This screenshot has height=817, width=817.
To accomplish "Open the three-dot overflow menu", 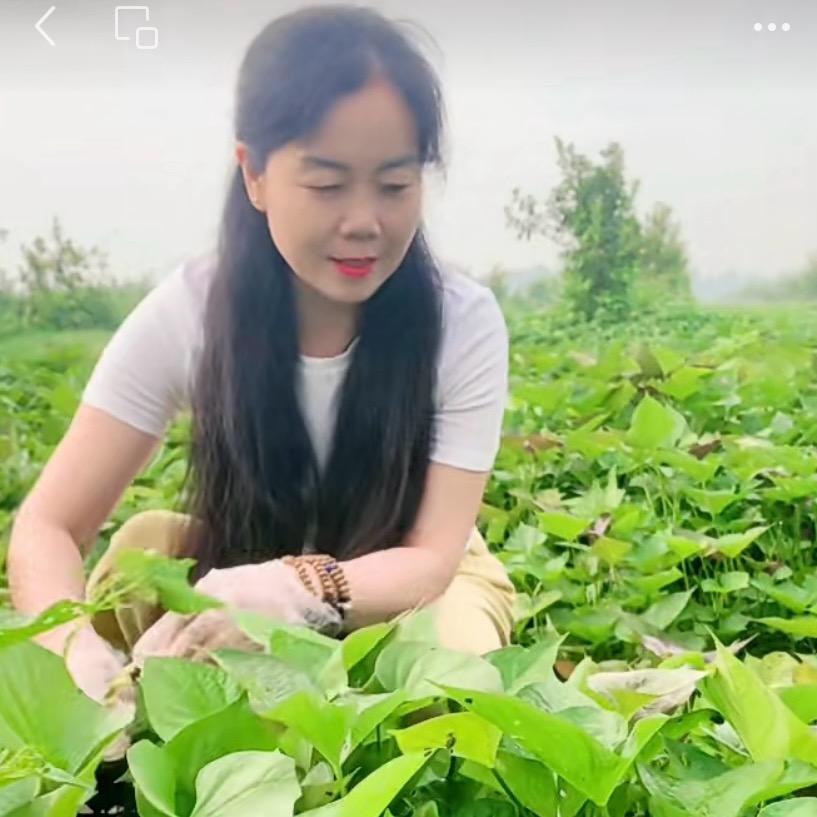I will click(x=771, y=27).
